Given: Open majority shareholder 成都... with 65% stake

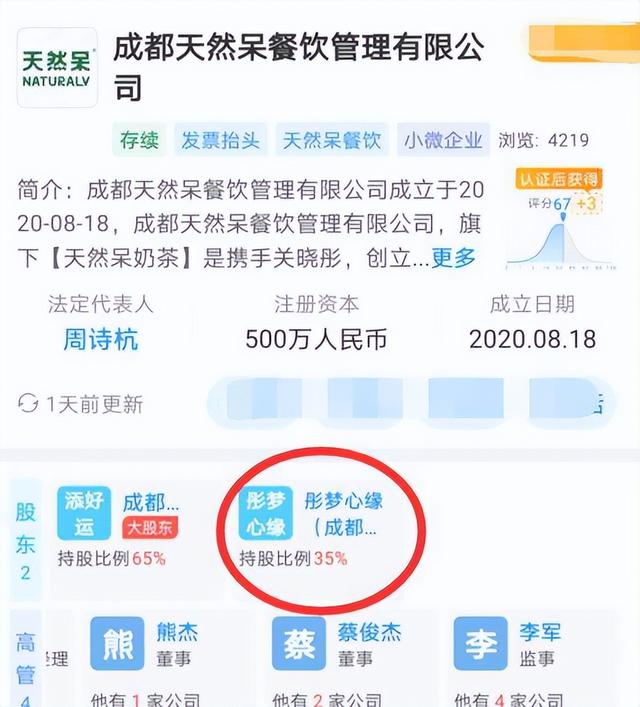Looking at the screenshot, I should [x=150, y=513].
